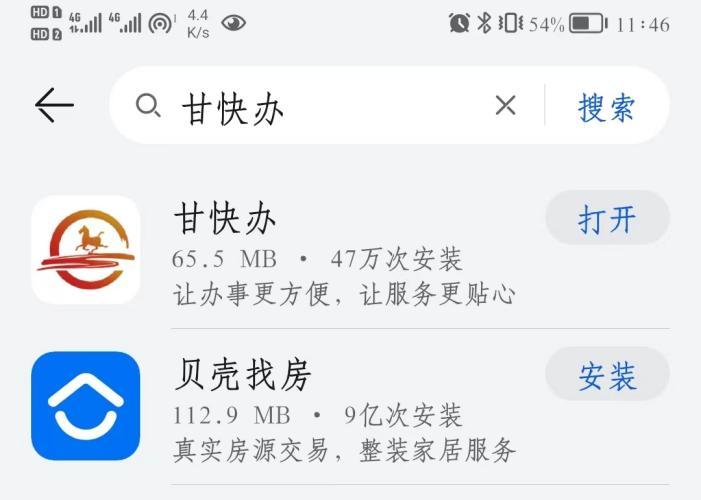
Task: Open the 甘快办 app via 打开
Action: pyautogui.click(x=607, y=219)
